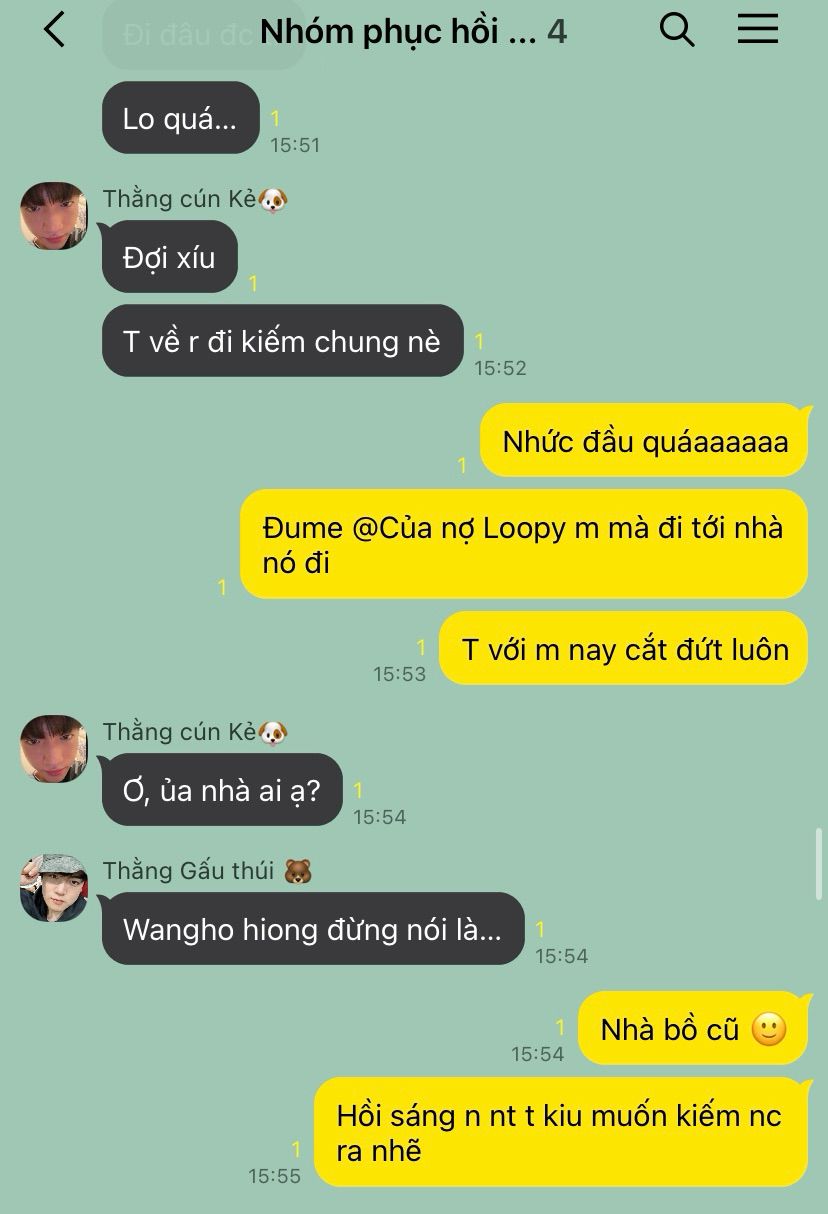Search within this group chat
Image resolution: width=828 pixels, height=1214 pixels.
(677, 30)
